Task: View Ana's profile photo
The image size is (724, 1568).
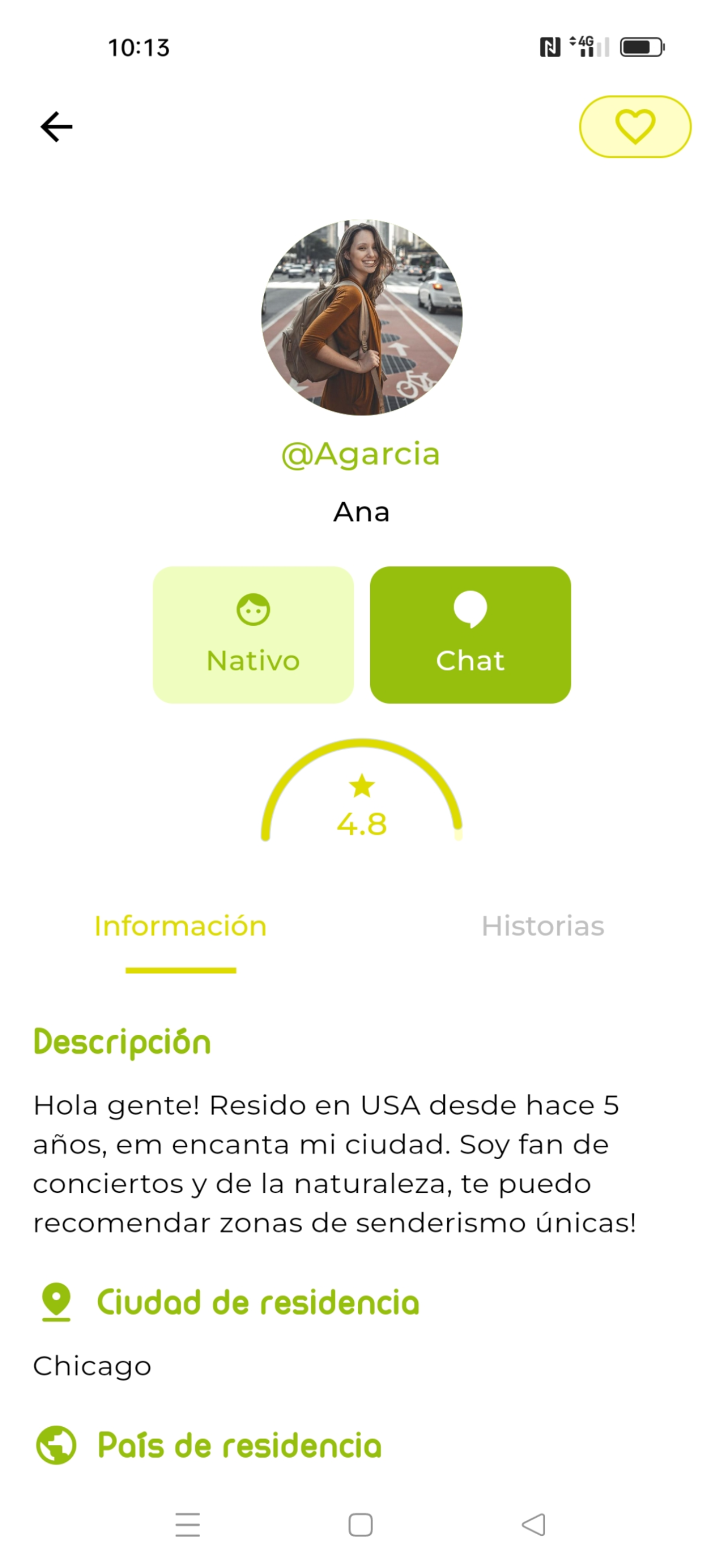Action: point(362,317)
